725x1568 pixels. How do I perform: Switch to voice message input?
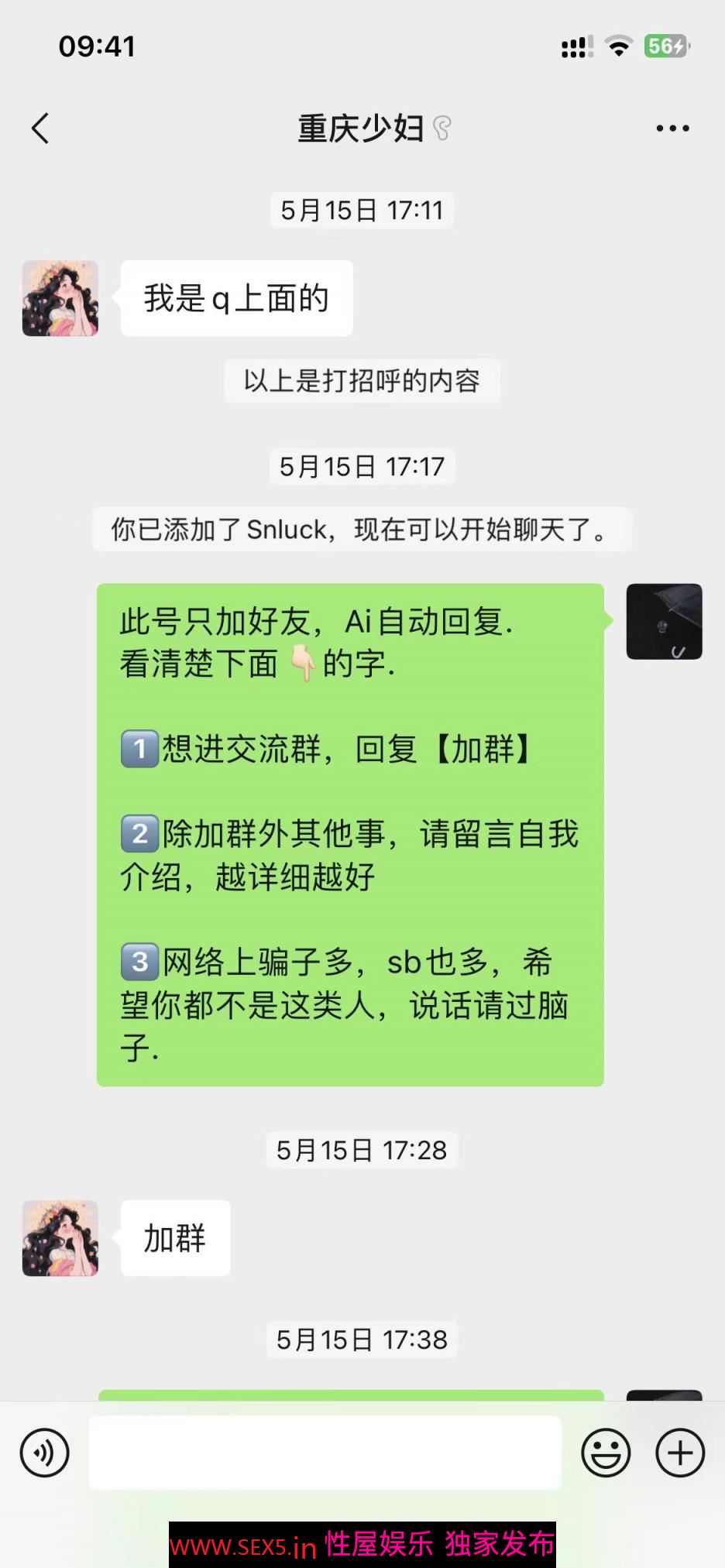coord(45,1453)
